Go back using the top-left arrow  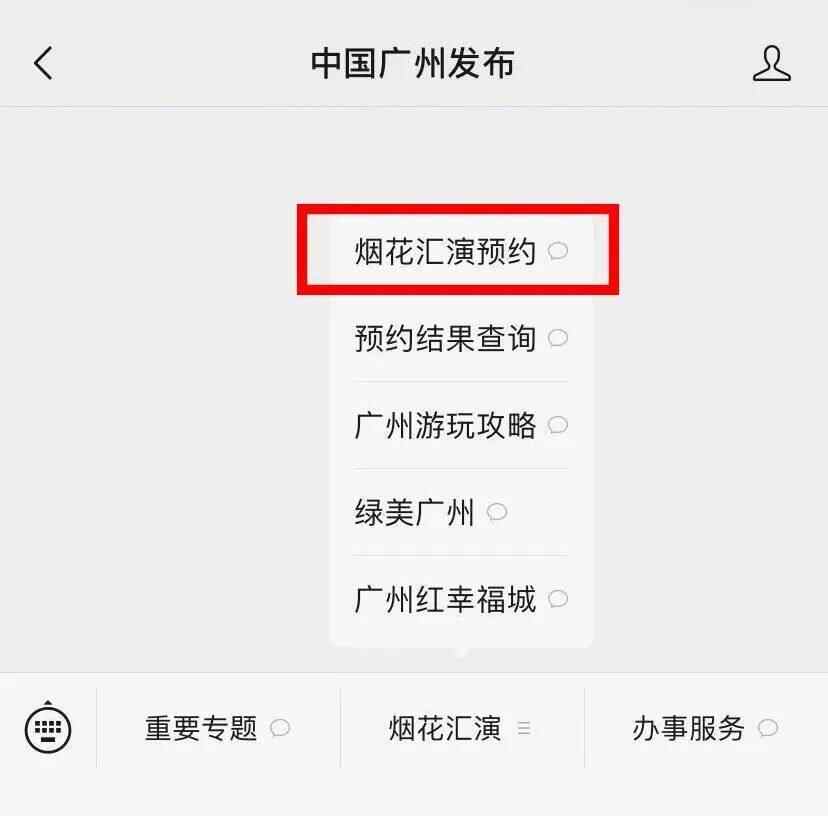[x=43, y=64]
